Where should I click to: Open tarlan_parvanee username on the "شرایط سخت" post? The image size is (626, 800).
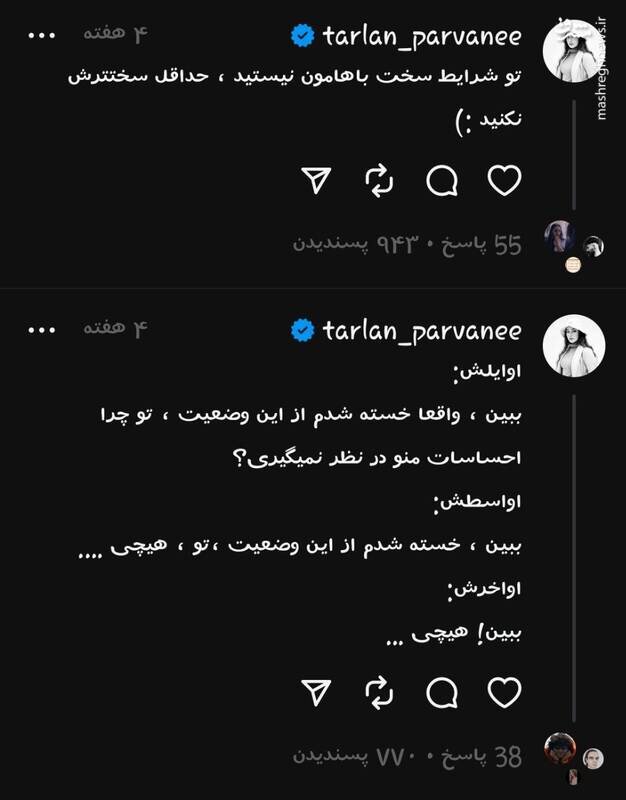pos(423,37)
